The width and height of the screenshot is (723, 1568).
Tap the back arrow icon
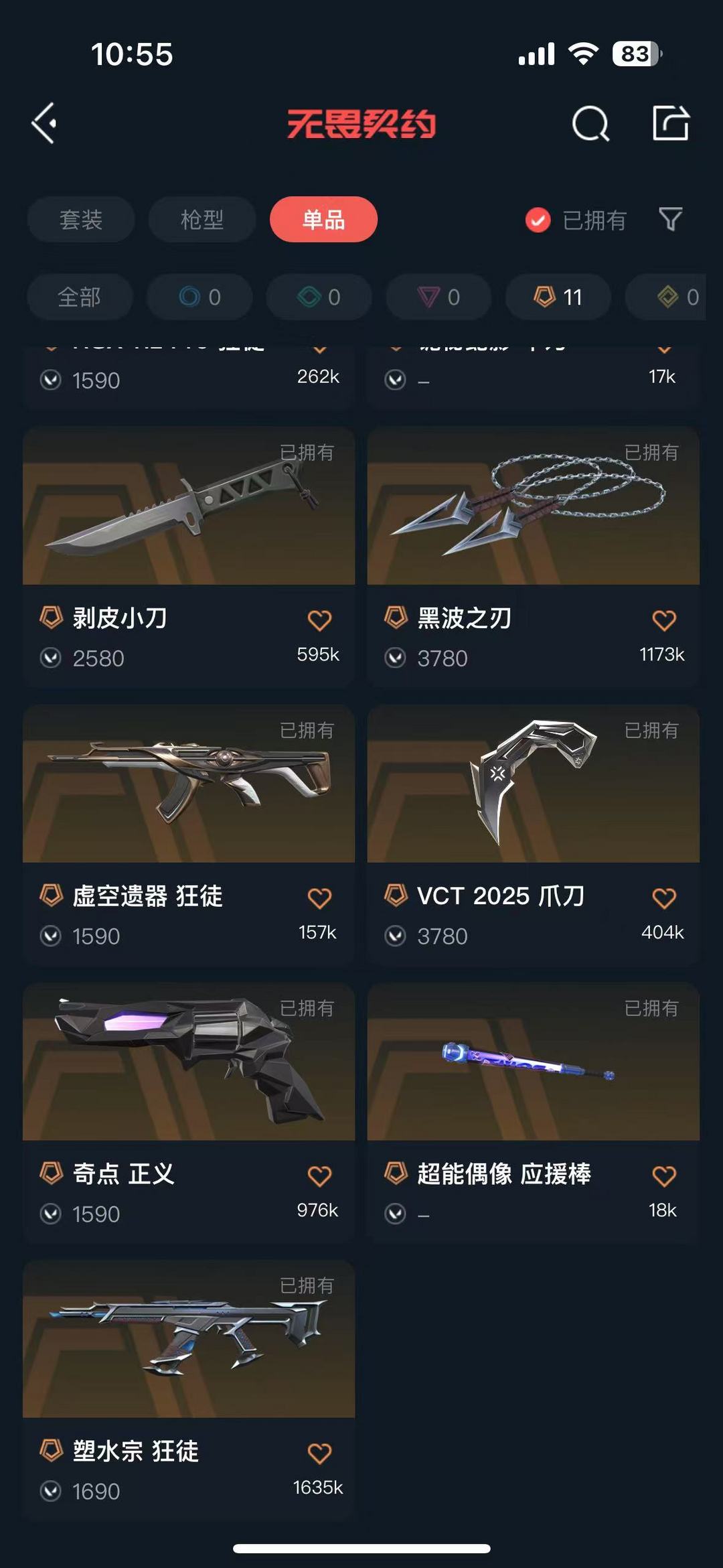(x=43, y=124)
